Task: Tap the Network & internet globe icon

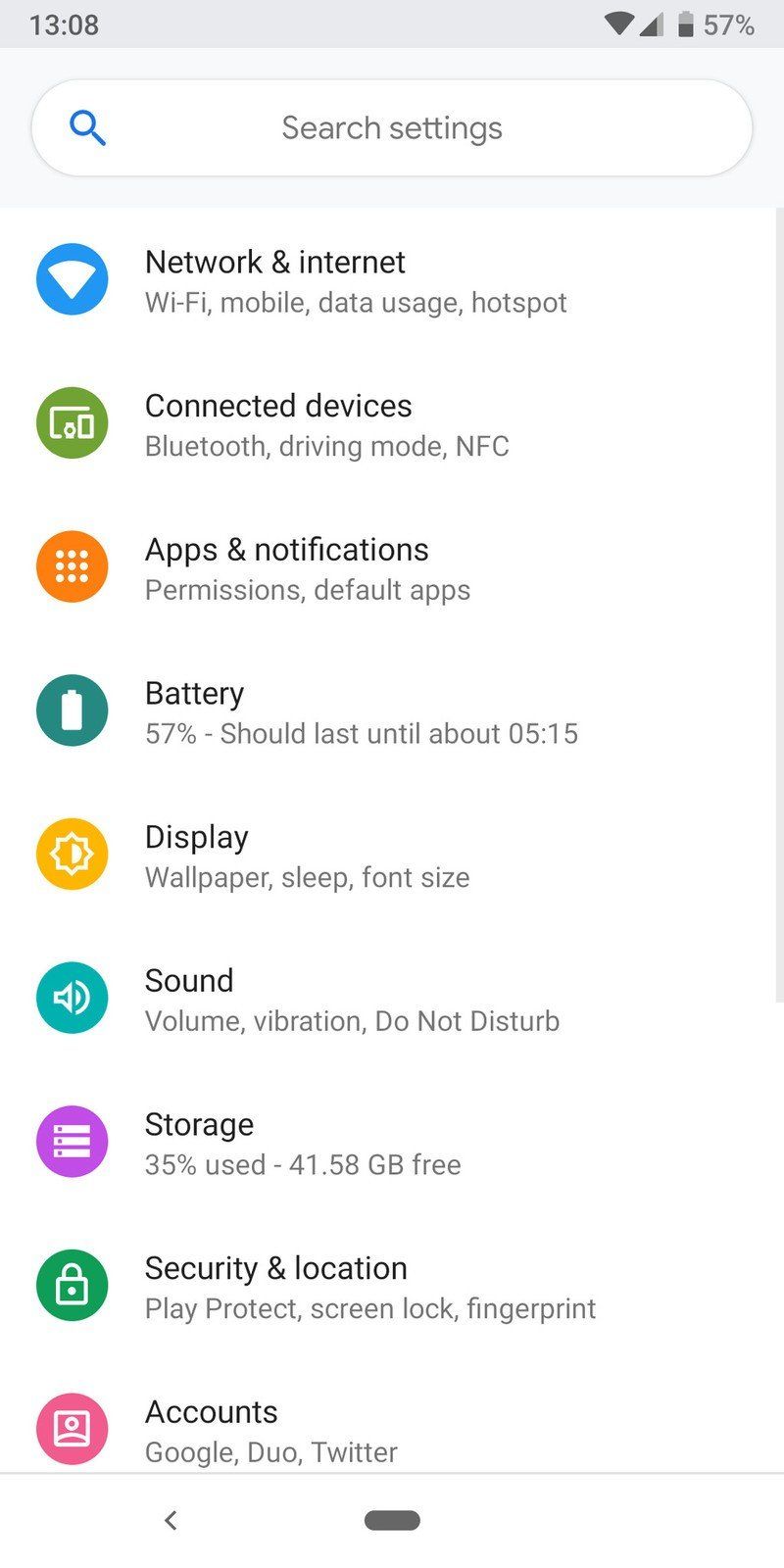Action: click(x=72, y=279)
